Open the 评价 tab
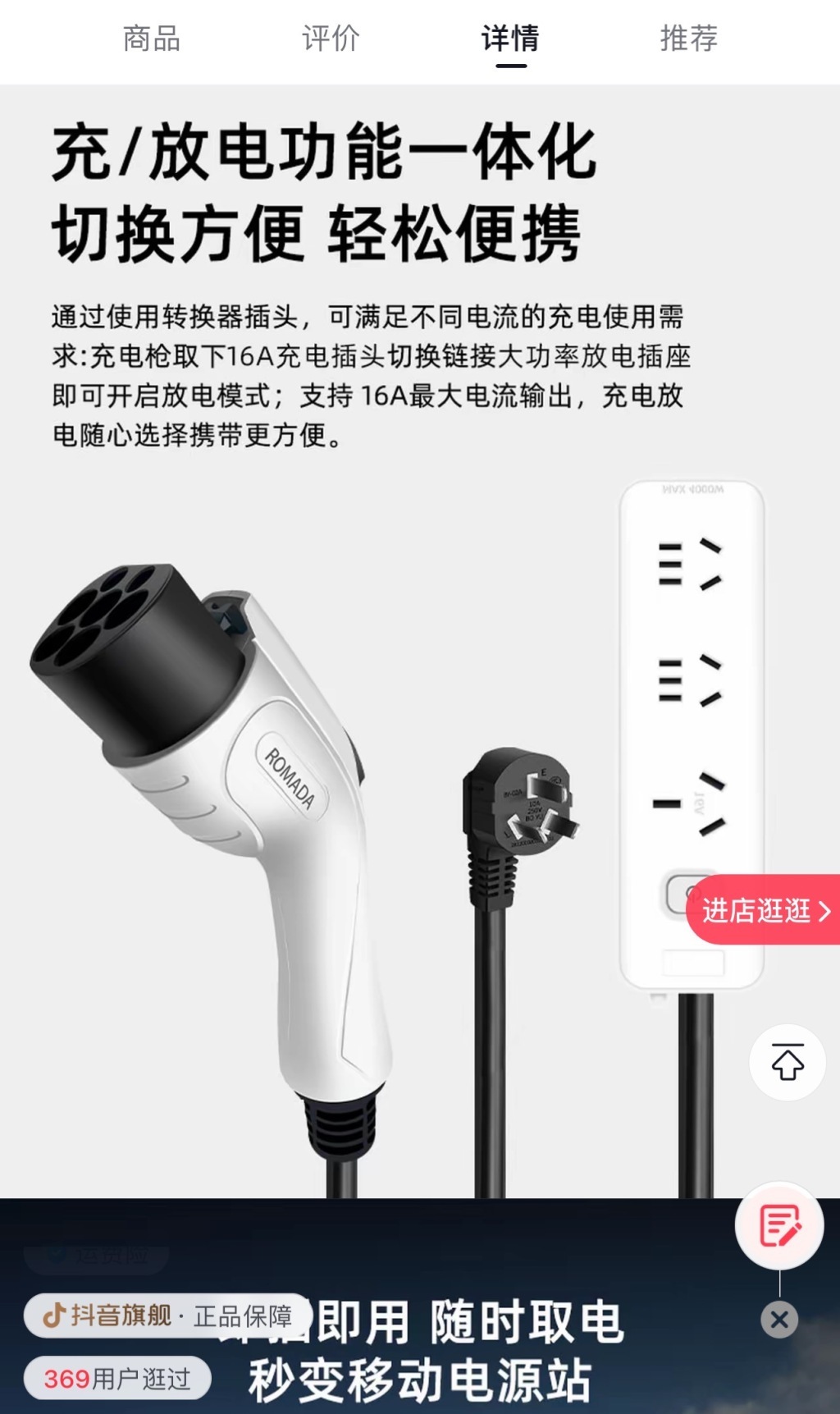Screen dimensions: 840x1414 click(x=331, y=39)
